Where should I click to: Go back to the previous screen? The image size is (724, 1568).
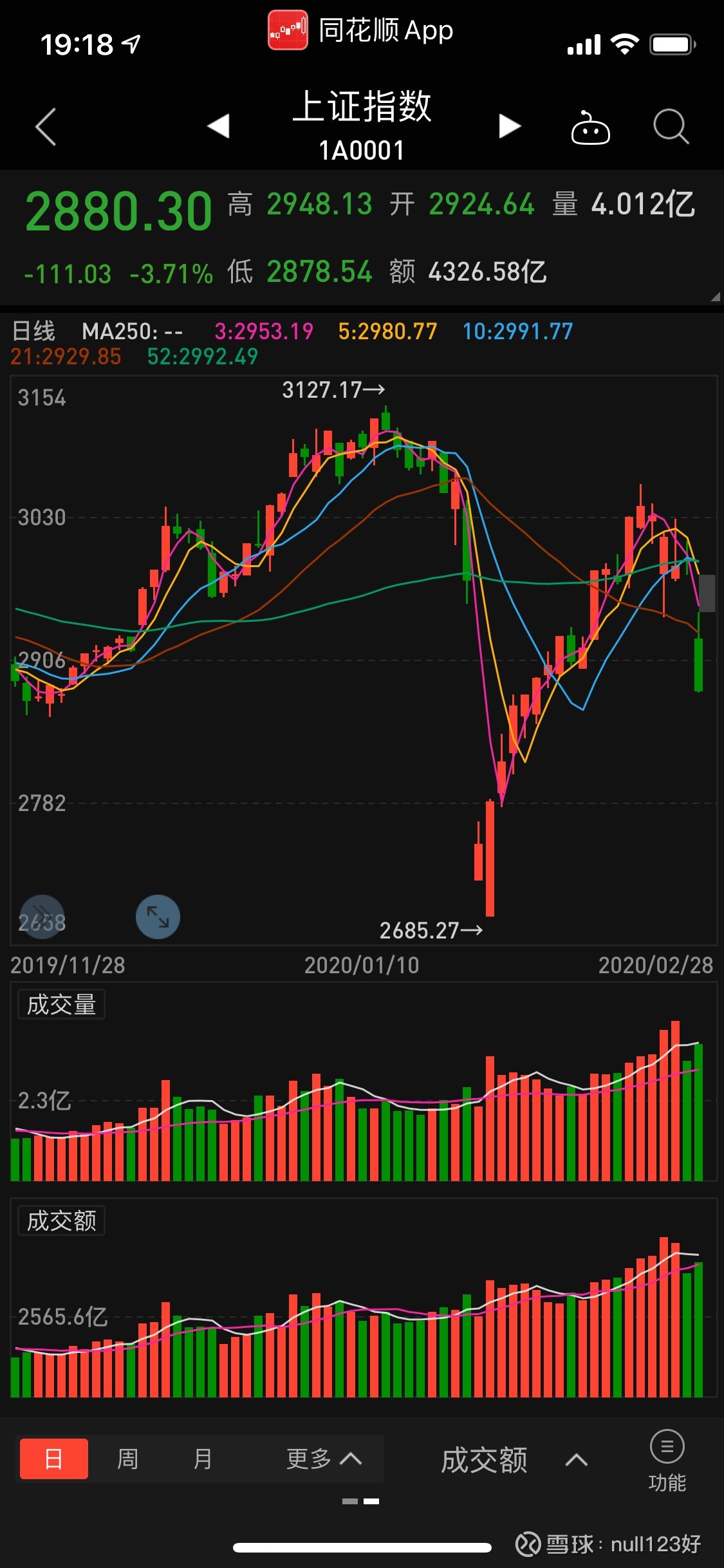(x=46, y=127)
